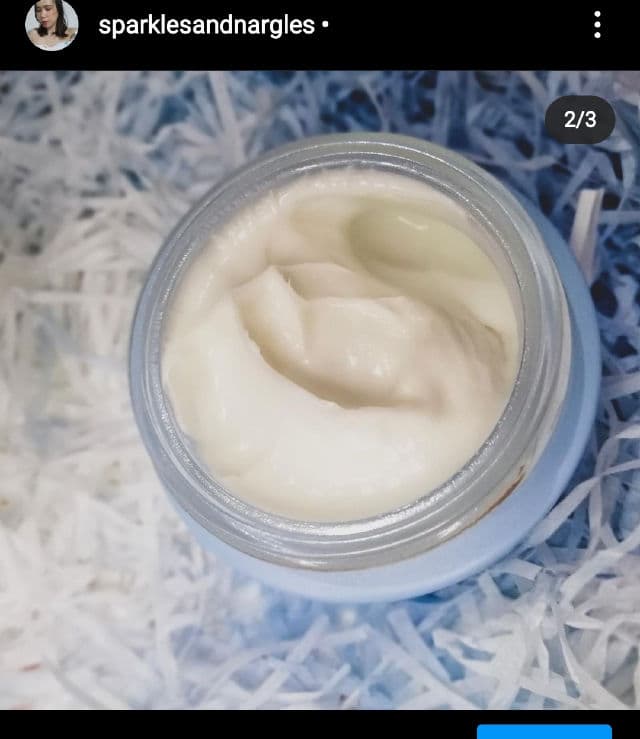Open the sparklesandnargles username link
The height and width of the screenshot is (739, 640).
coord(206,26)
